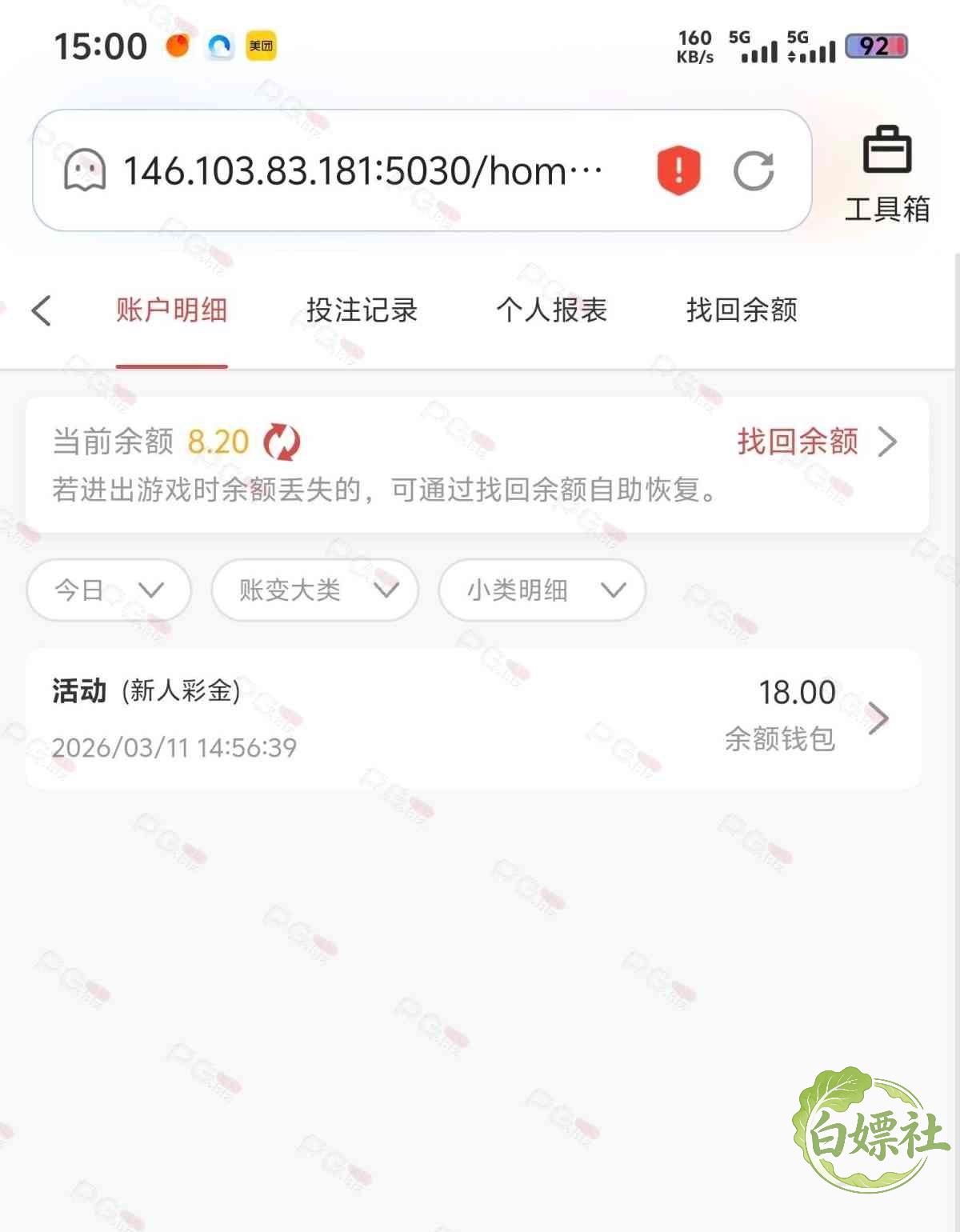This screenshot has height=1232, width=960.
Task: Open the red security warning shield
Action: [x=678, y=170]
